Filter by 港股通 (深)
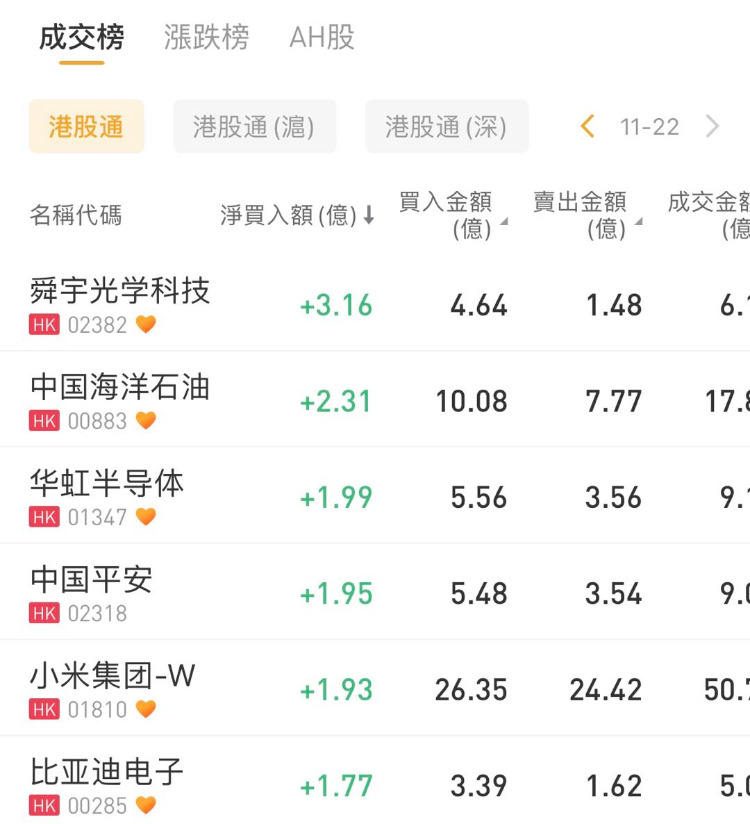The width and height of the screenshot is (750, 824). pyautogui.click(x=446, y=127)
